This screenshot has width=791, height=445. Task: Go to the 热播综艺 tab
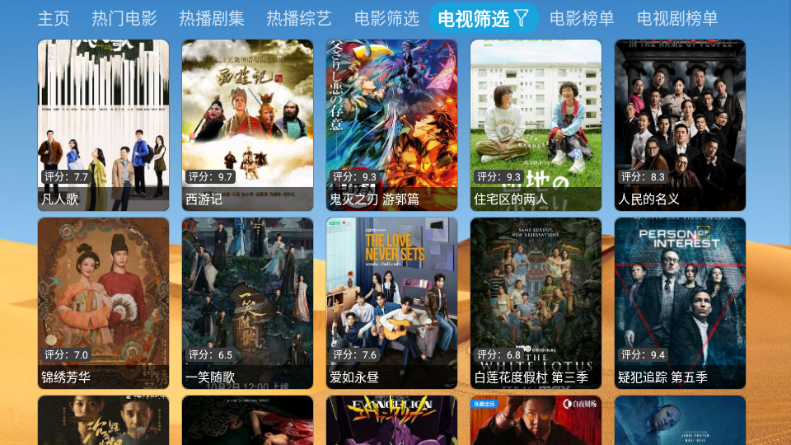[298, 18]
